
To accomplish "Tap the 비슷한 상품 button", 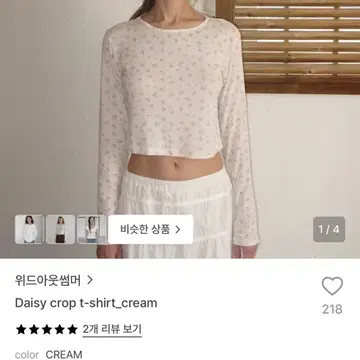I will coord(151,229).
